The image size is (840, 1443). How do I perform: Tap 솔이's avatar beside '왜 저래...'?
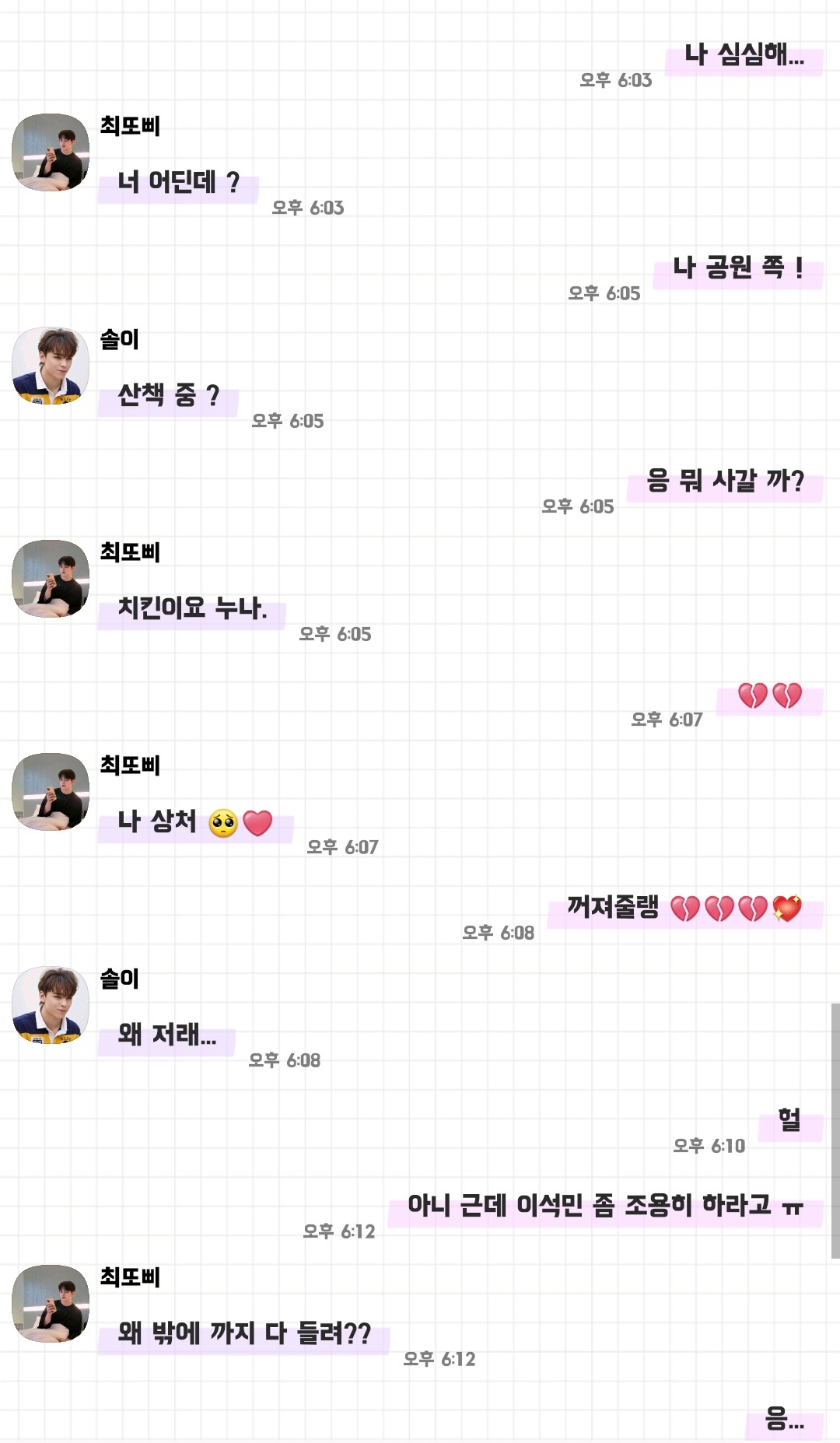51,1005
